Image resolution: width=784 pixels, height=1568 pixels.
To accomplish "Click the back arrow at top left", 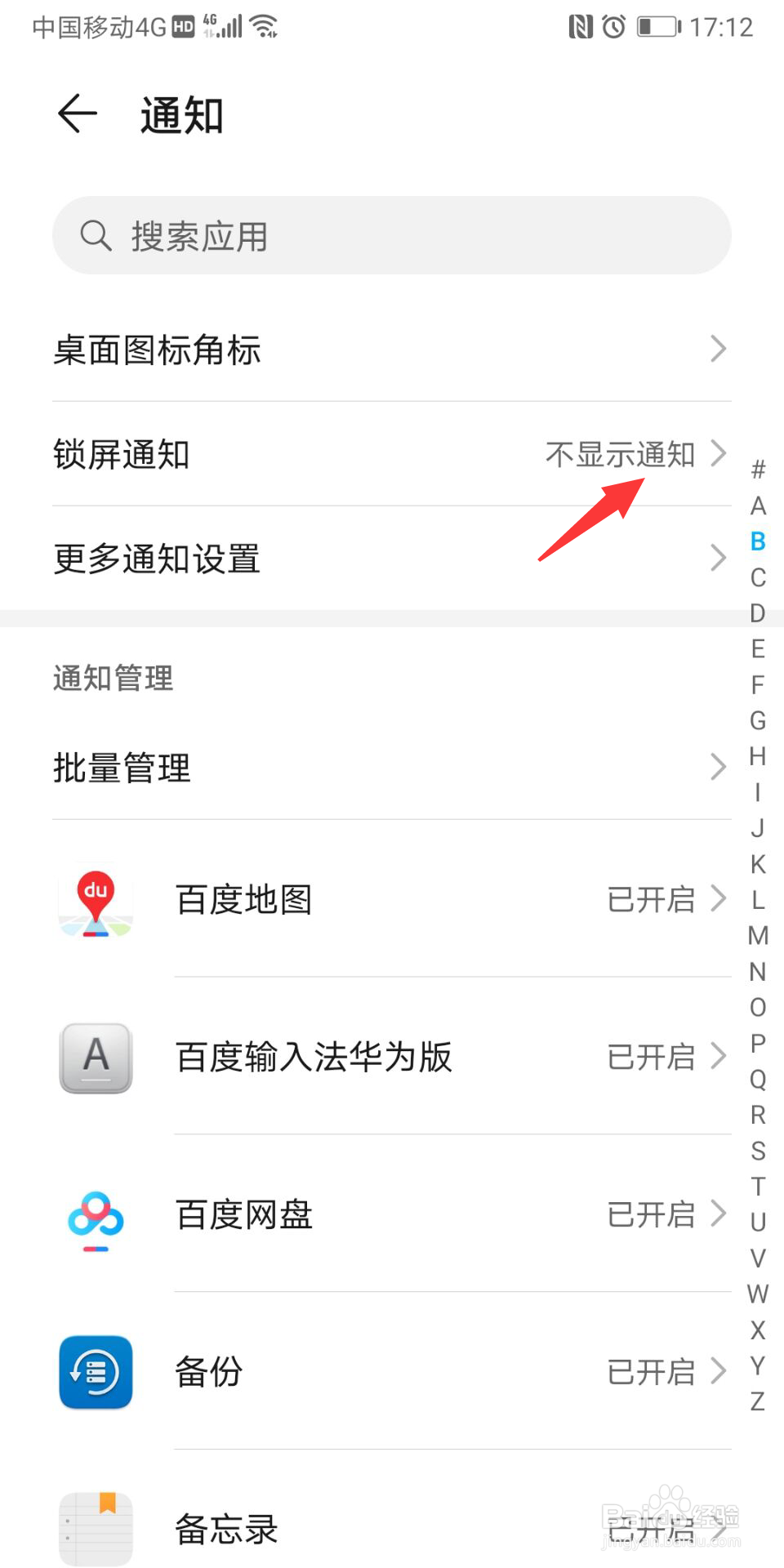I will click(76, 114).
